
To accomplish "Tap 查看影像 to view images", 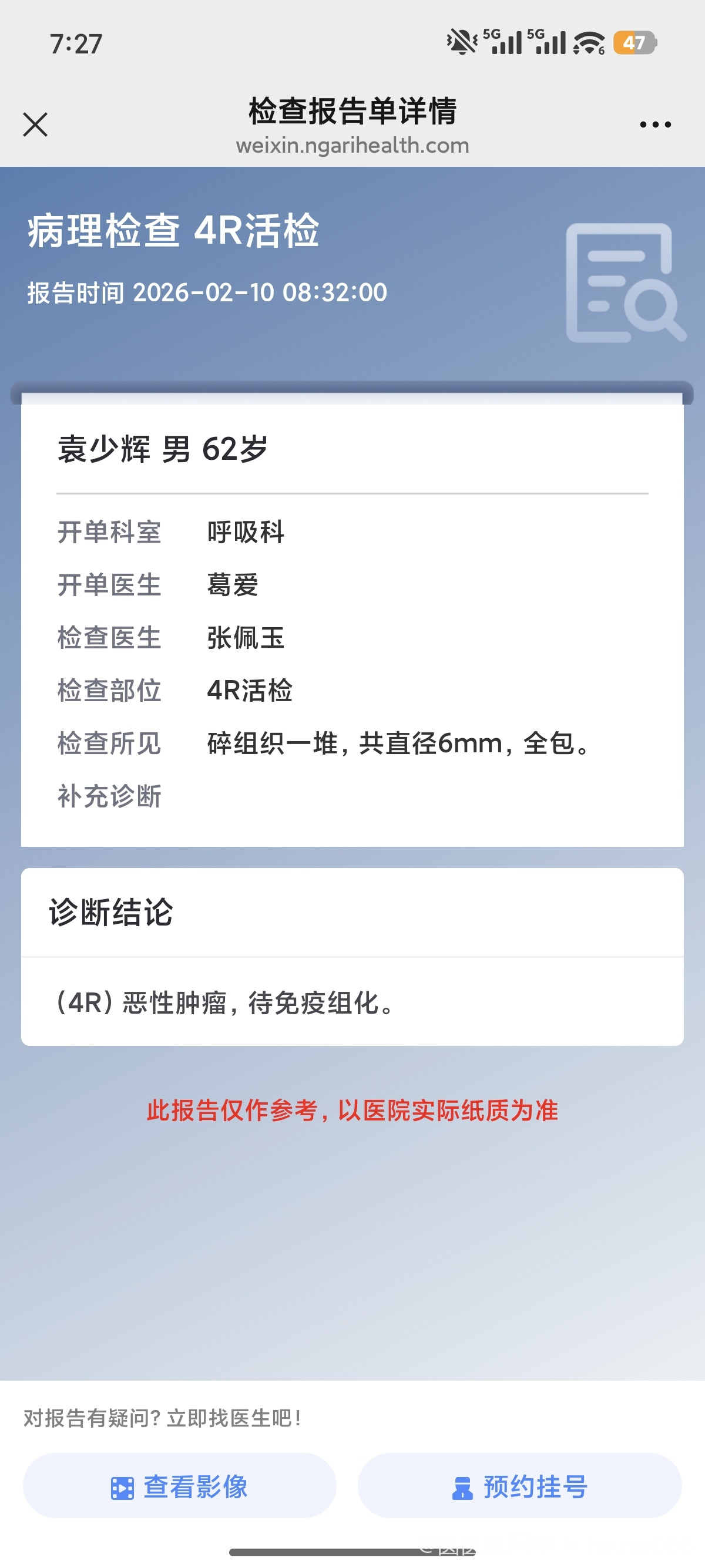I will pyautogui.click(x=180, y=1486).
